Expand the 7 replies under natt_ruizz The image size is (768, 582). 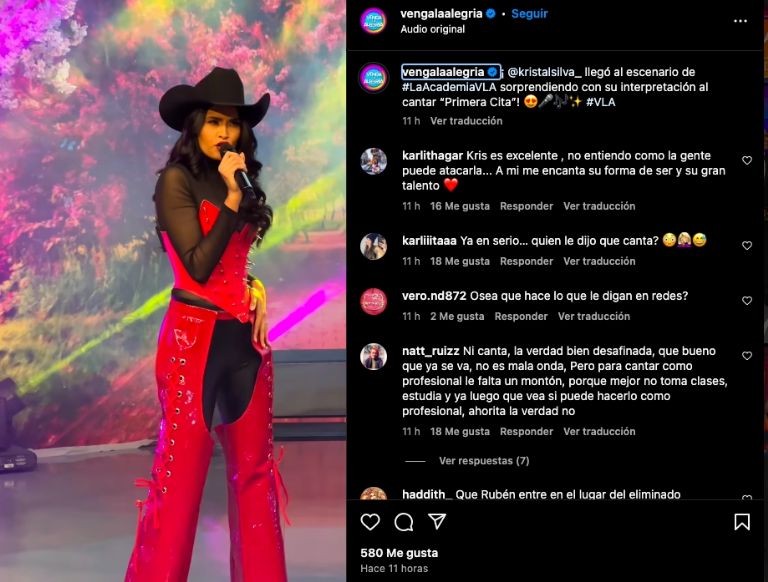click(484, 461)
